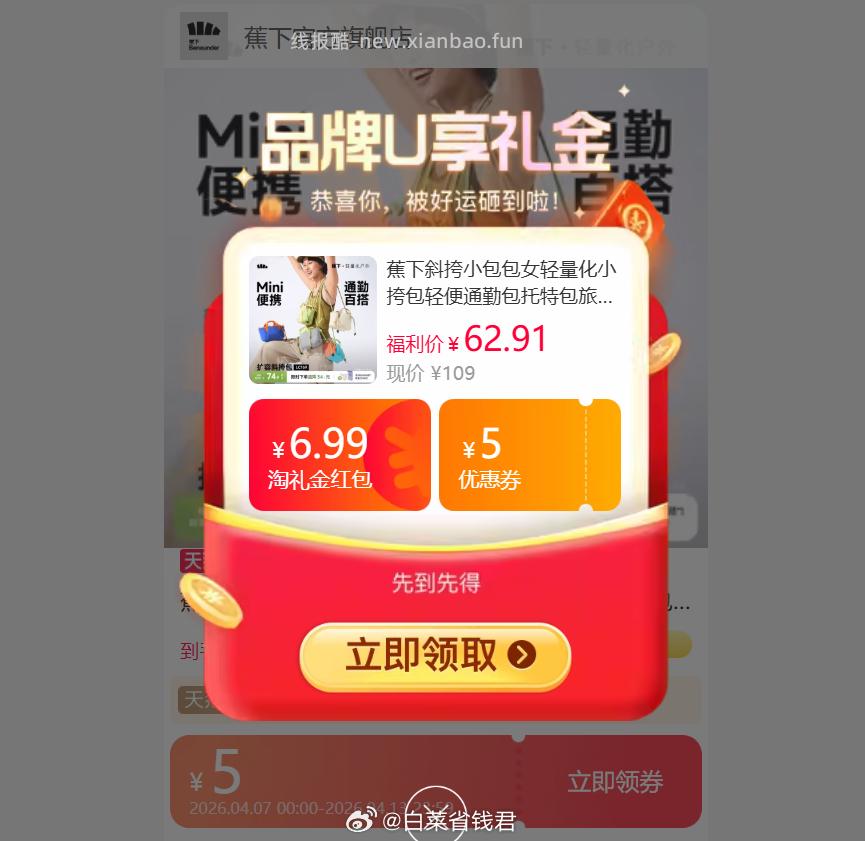Select the ¥5 优惠券 coupon tile
This screenshot has height=841, width=865.
point(529,455)
